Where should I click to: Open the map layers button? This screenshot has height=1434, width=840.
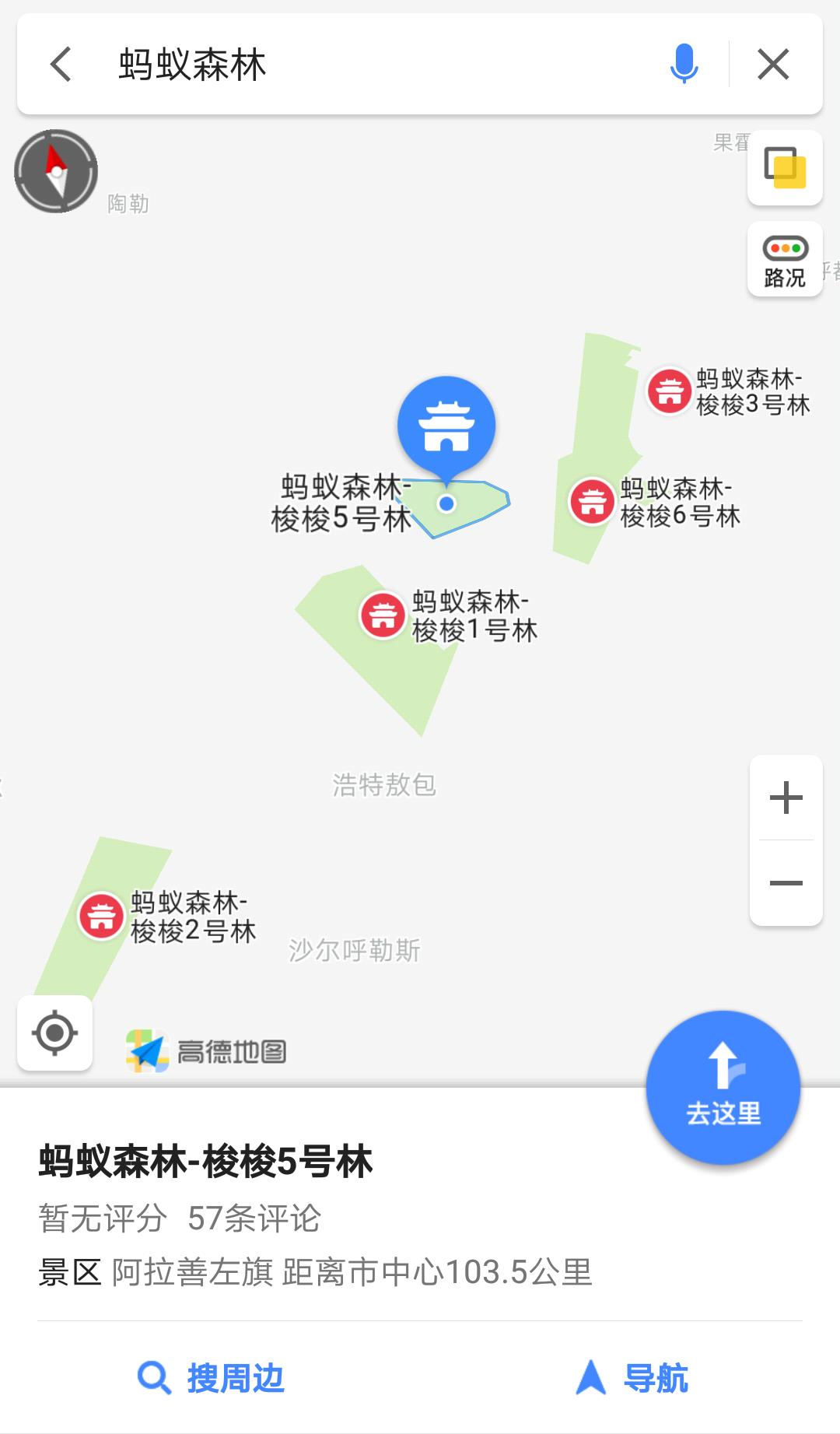(x=785, y=167)
